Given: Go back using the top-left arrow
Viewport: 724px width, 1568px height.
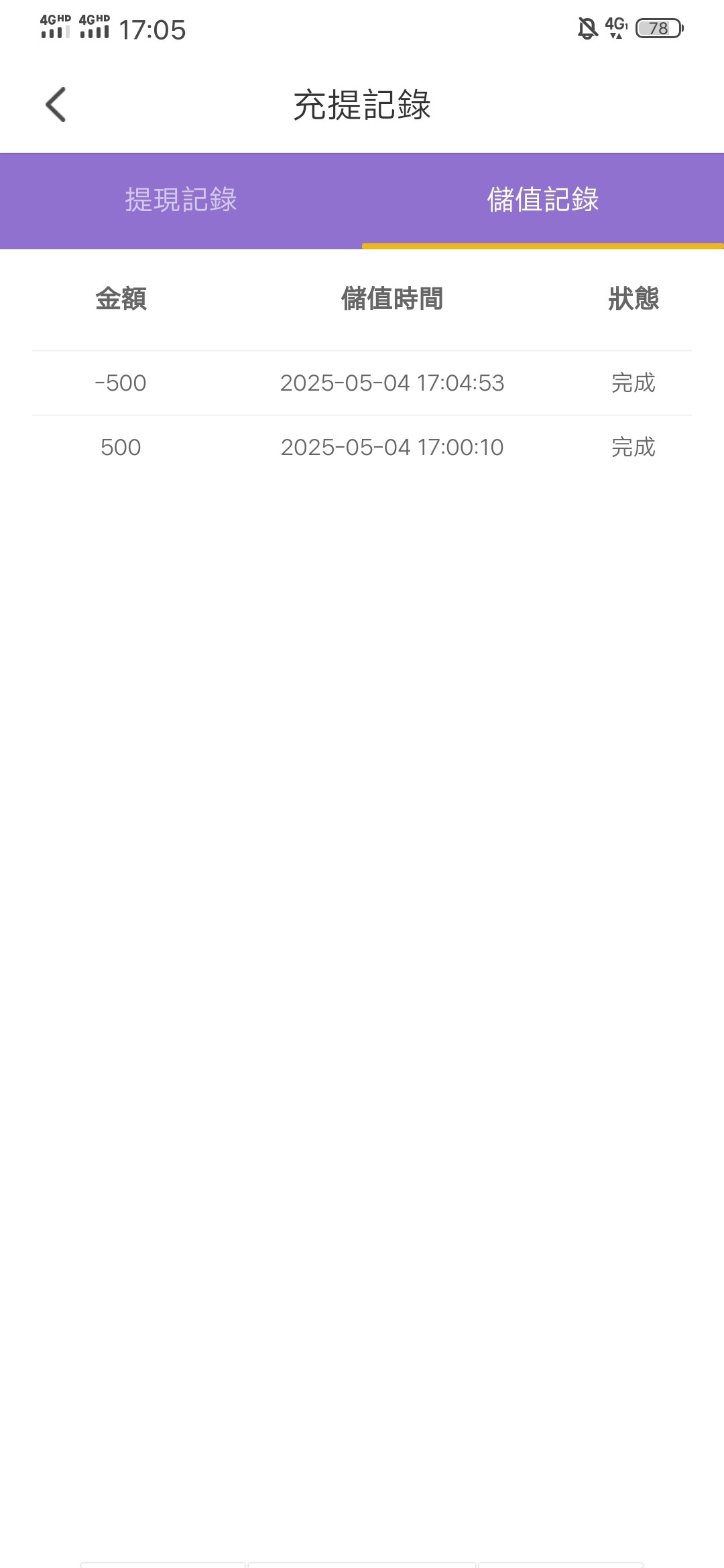Looking at the screenshot, I should [56, 105].
